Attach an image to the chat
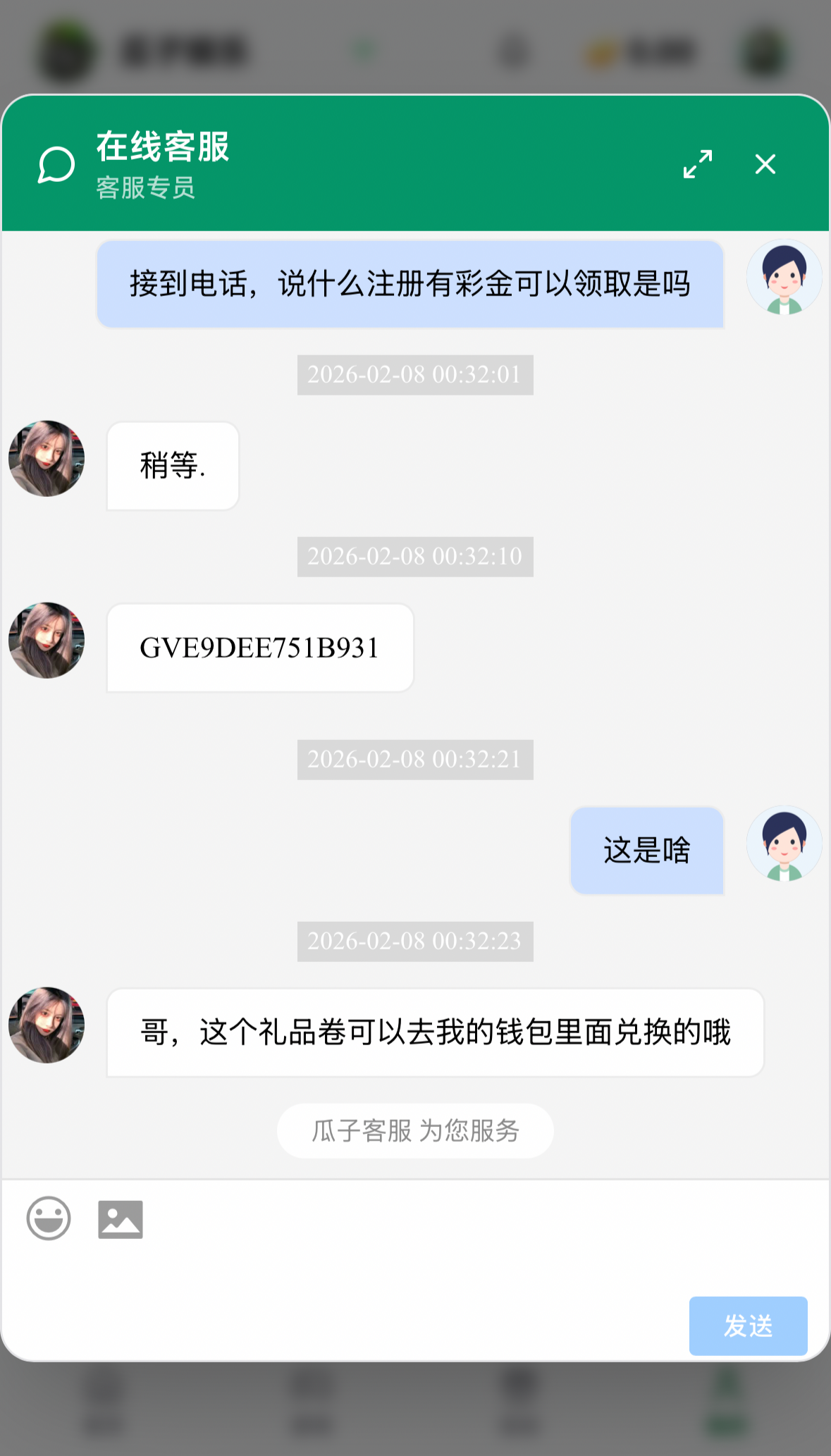Image resolution: width=831 pixels, height=1456 pixels. pyautogui.click(x=121, y=1219)
